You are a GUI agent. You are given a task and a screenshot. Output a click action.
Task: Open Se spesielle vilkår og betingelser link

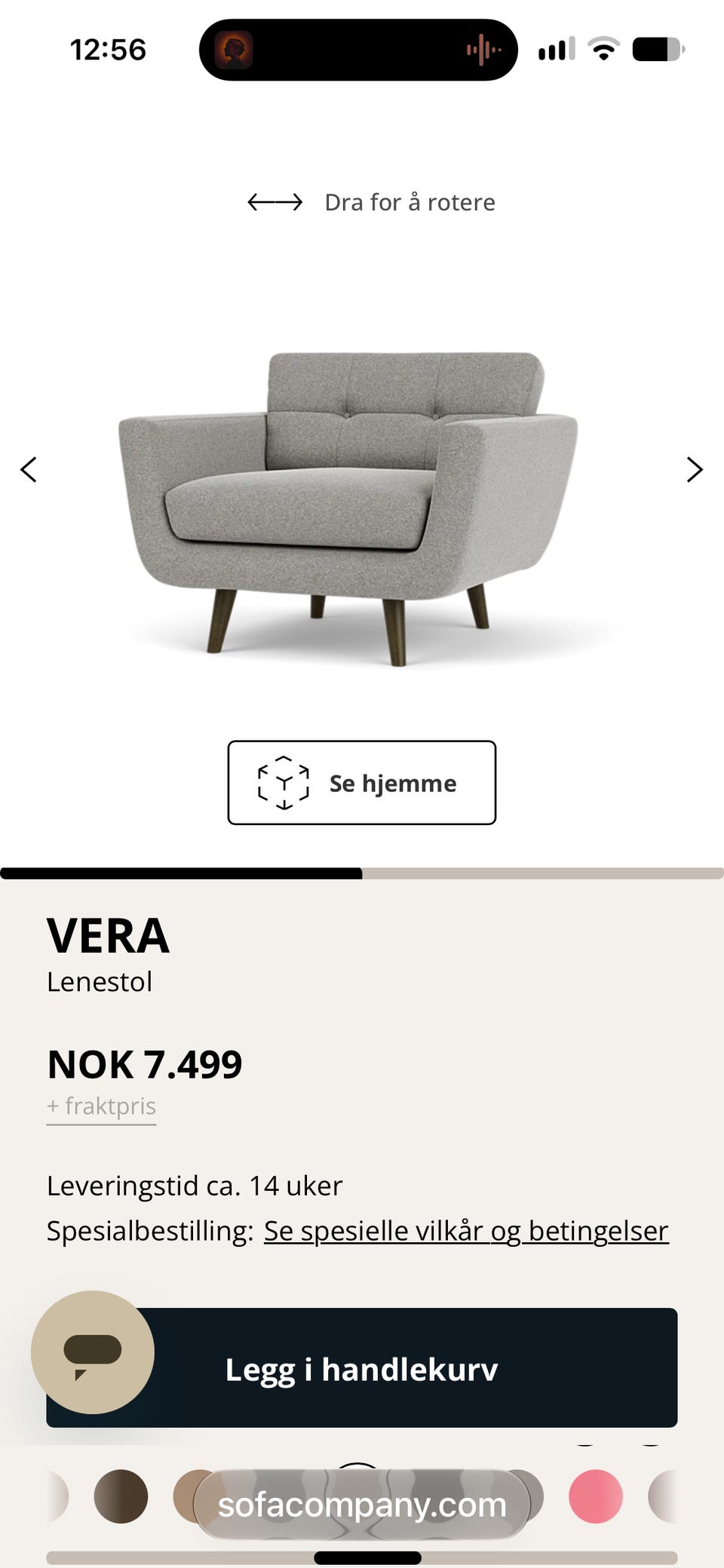tap(466, 1231)
